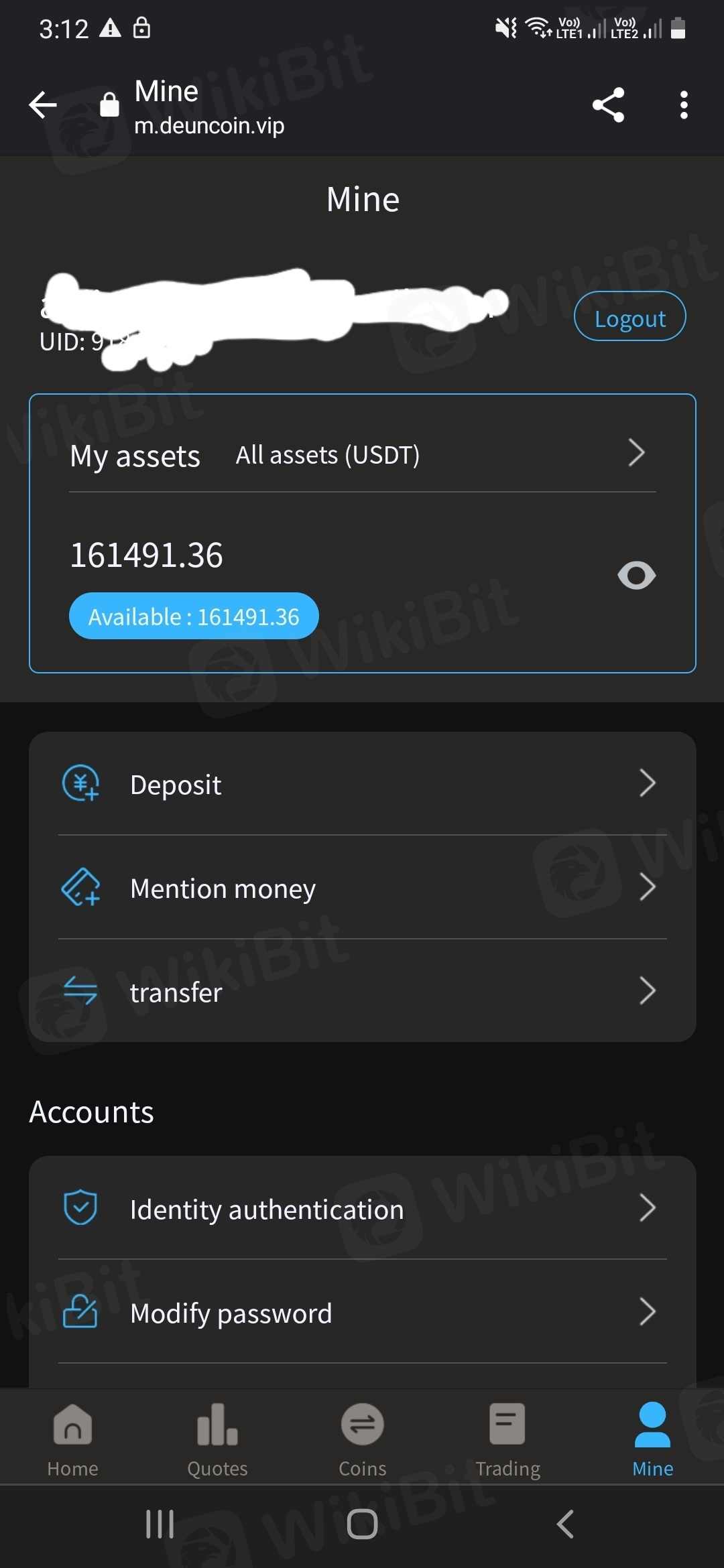Open the Deposit option

362,784
